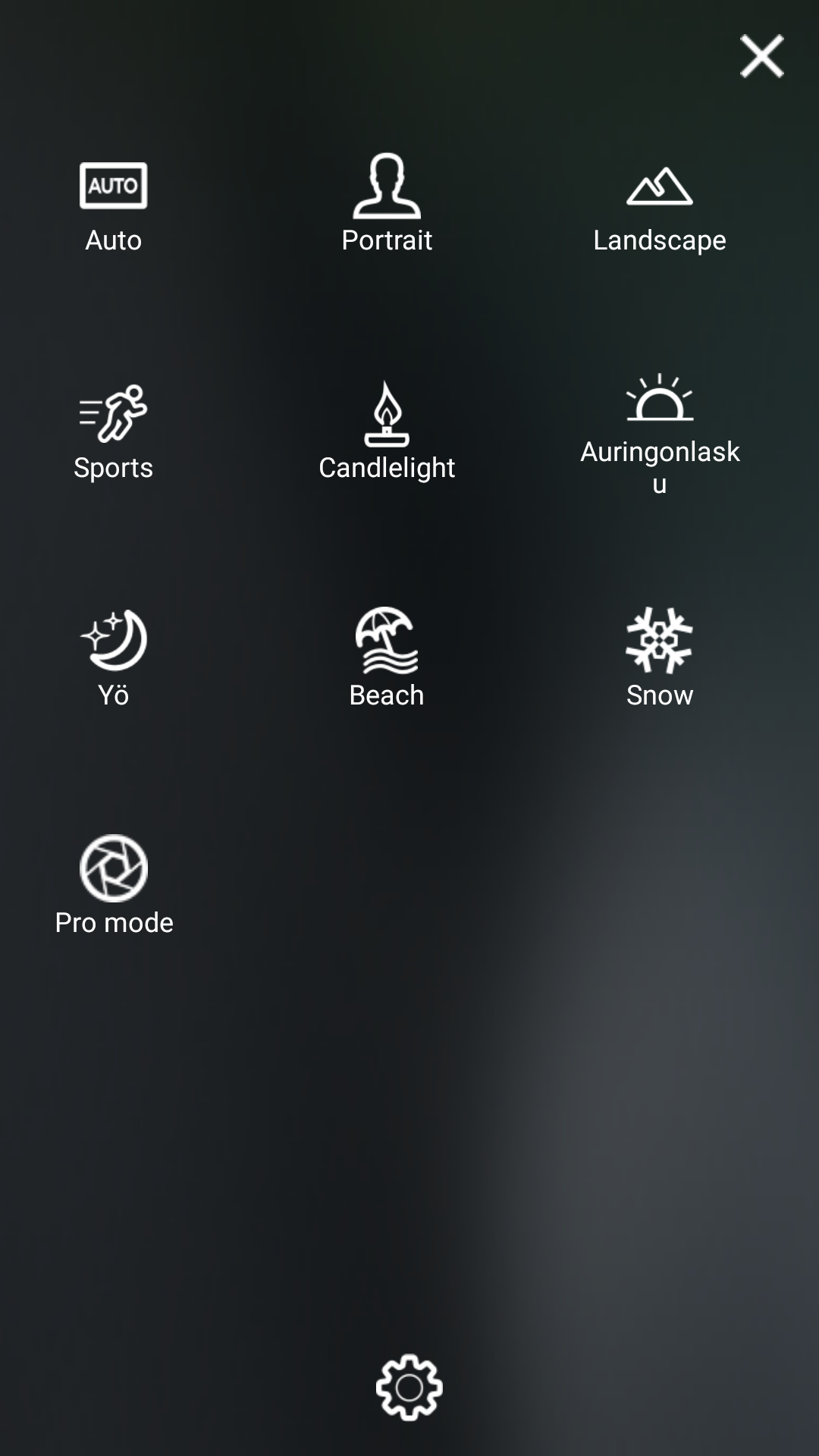The height and width of the screenshot is (1456, 819).
Task: Enable Pro mode
Action: click(x=114, y=886)
